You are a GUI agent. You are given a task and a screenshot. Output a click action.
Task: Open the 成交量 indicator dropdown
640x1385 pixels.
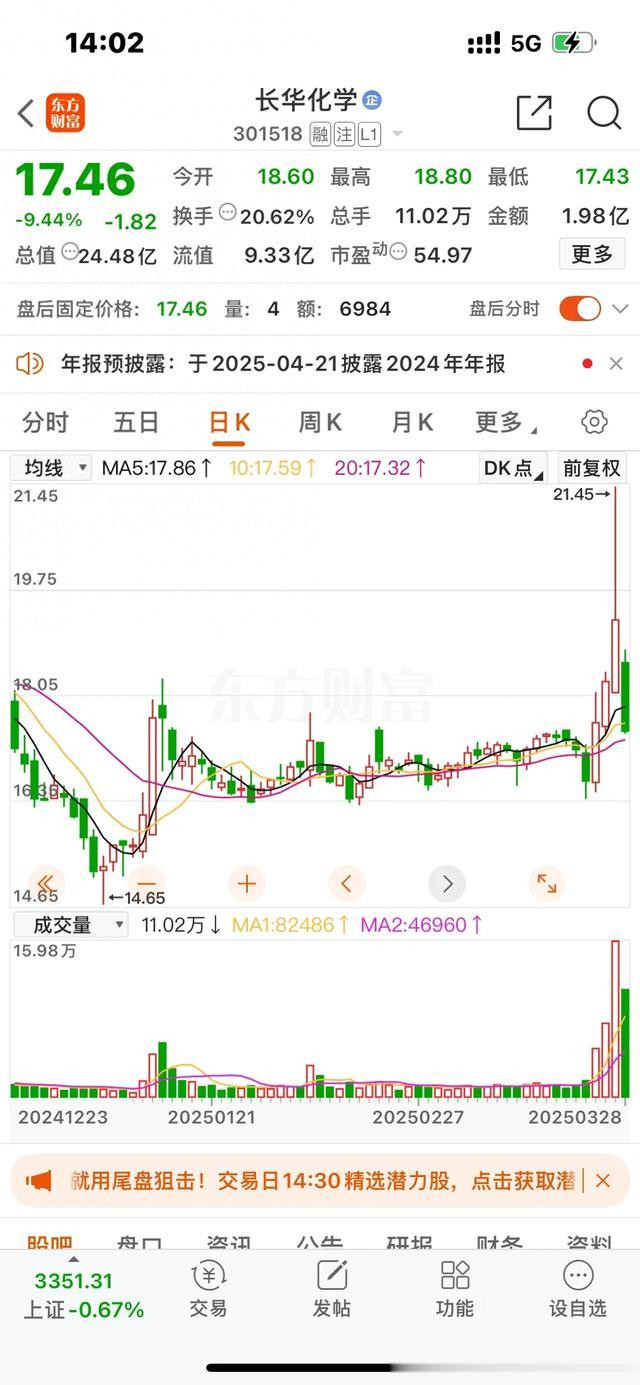(70, 925)
